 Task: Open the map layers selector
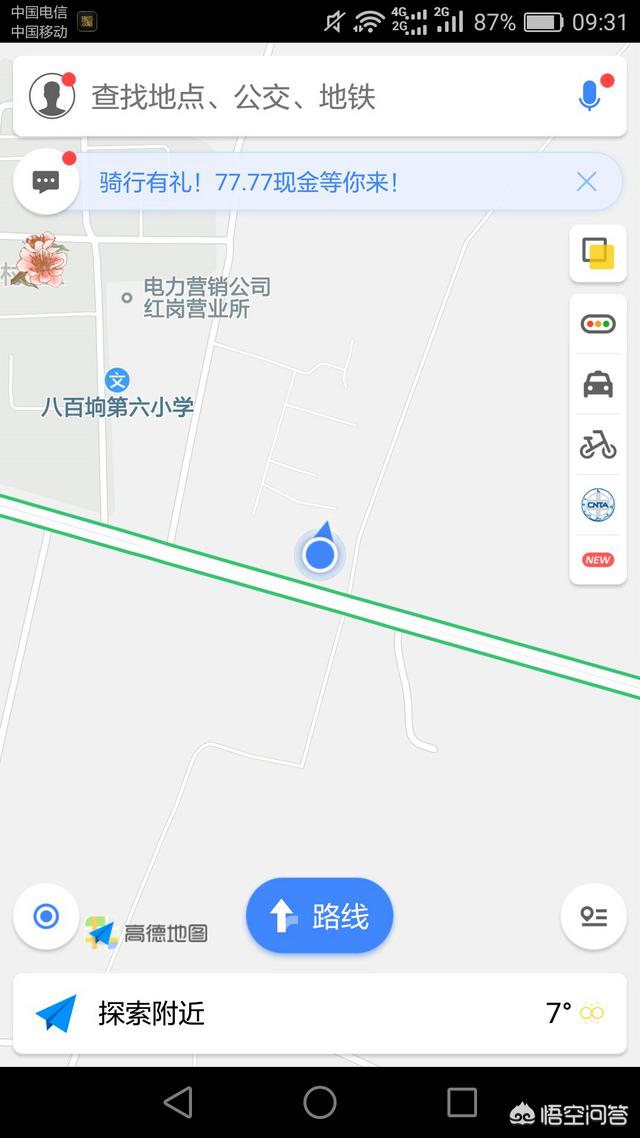click(598, 254)
